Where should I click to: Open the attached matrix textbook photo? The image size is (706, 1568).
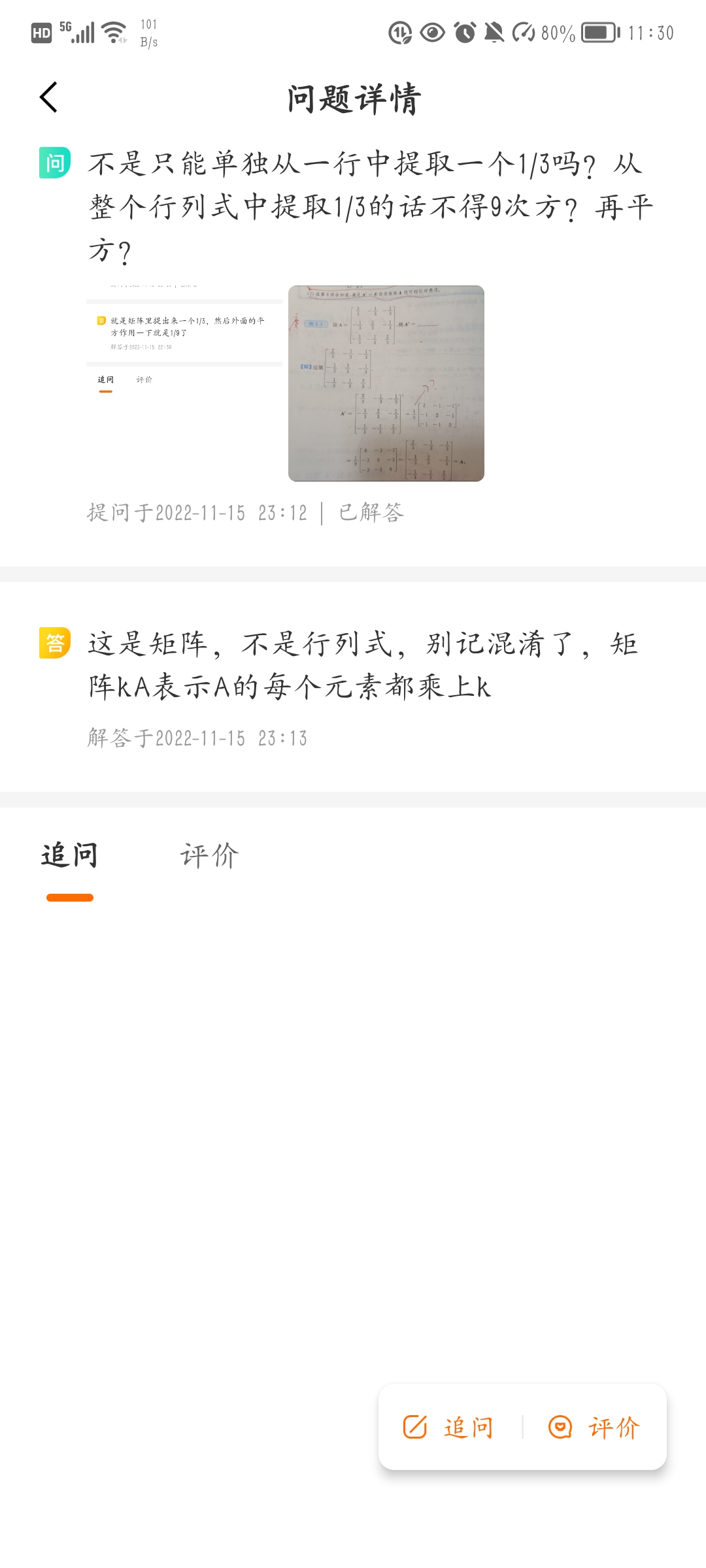pyautogui.click(x=386, y=382)
